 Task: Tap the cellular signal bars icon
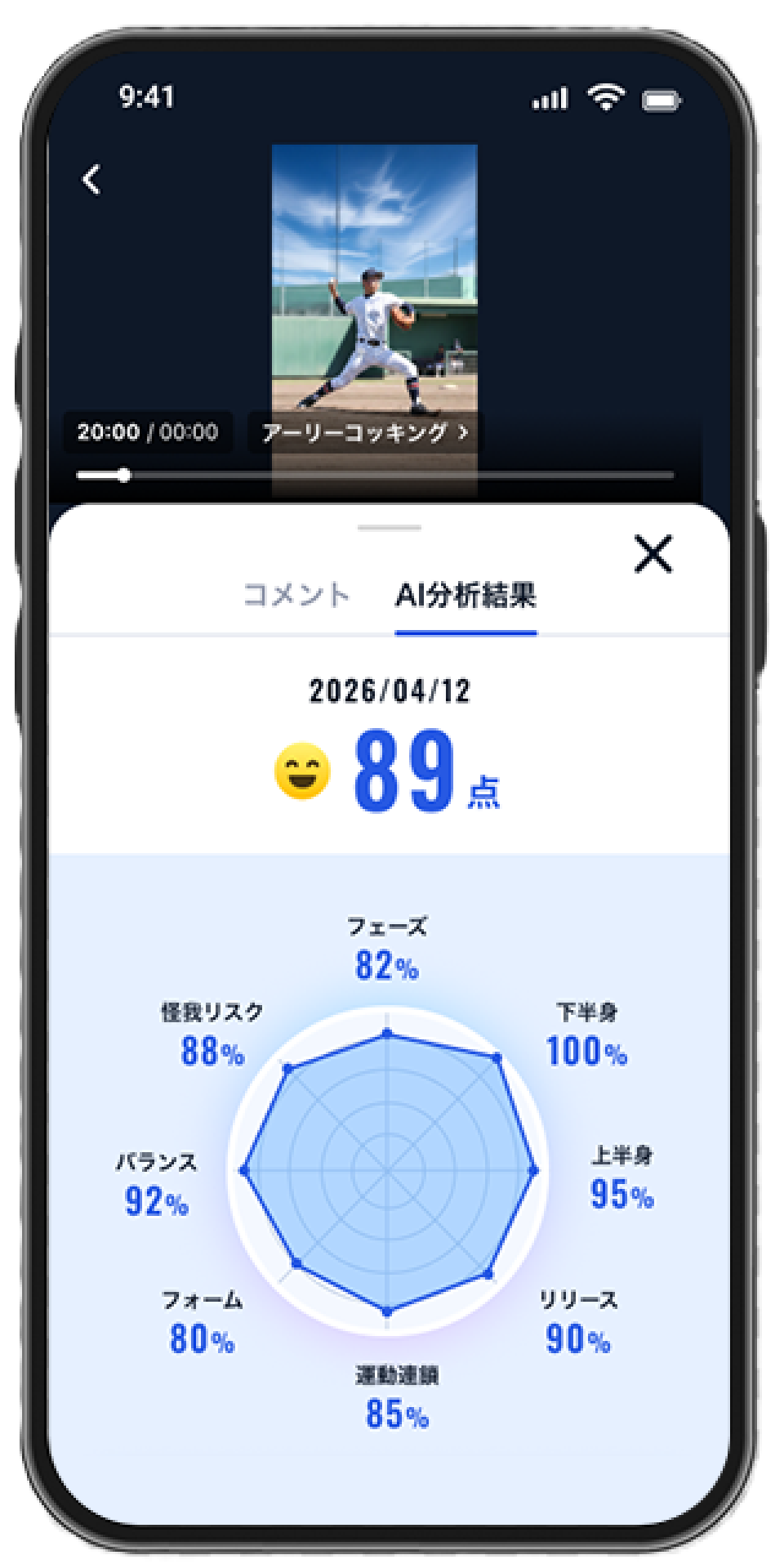coord(549,98)
